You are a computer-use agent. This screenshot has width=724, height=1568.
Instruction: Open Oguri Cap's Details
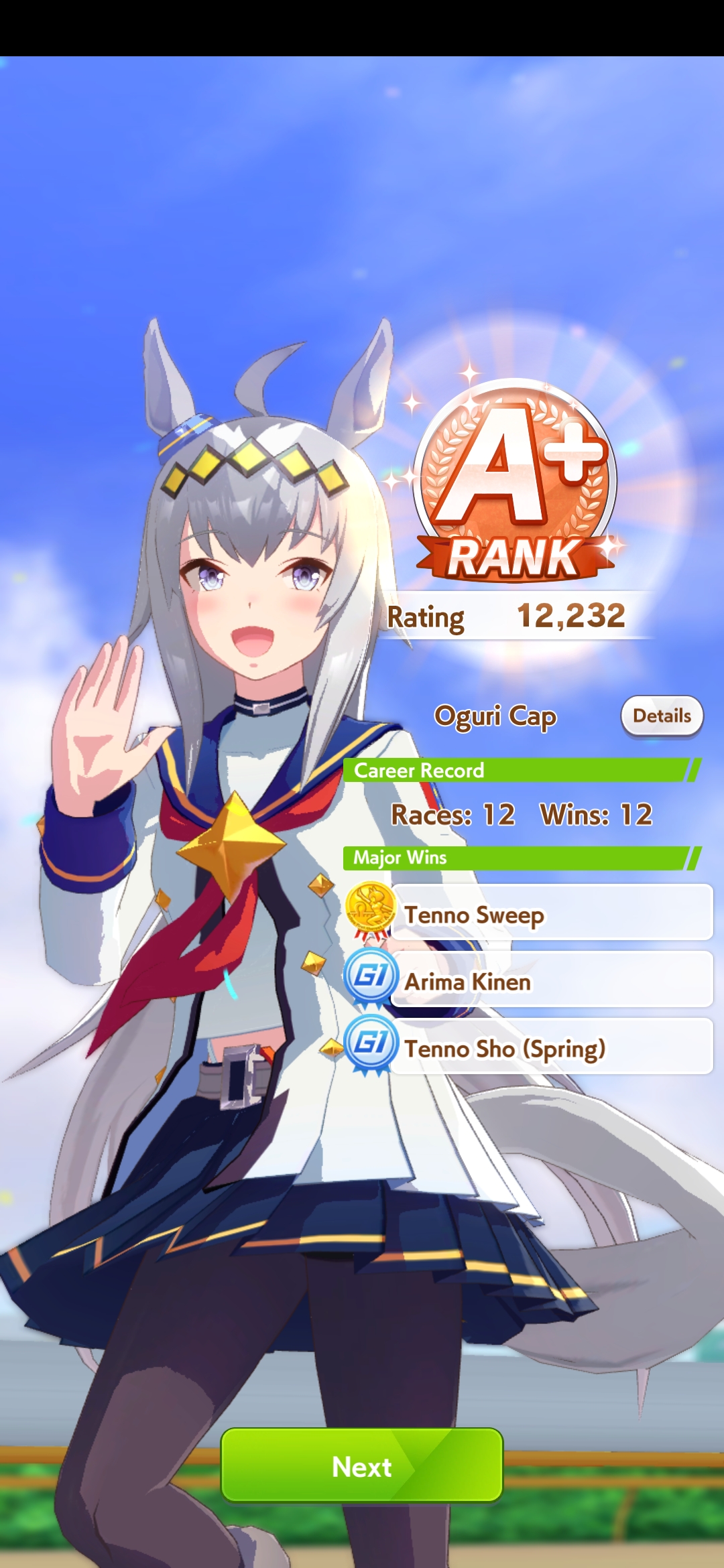coord(662,716)
